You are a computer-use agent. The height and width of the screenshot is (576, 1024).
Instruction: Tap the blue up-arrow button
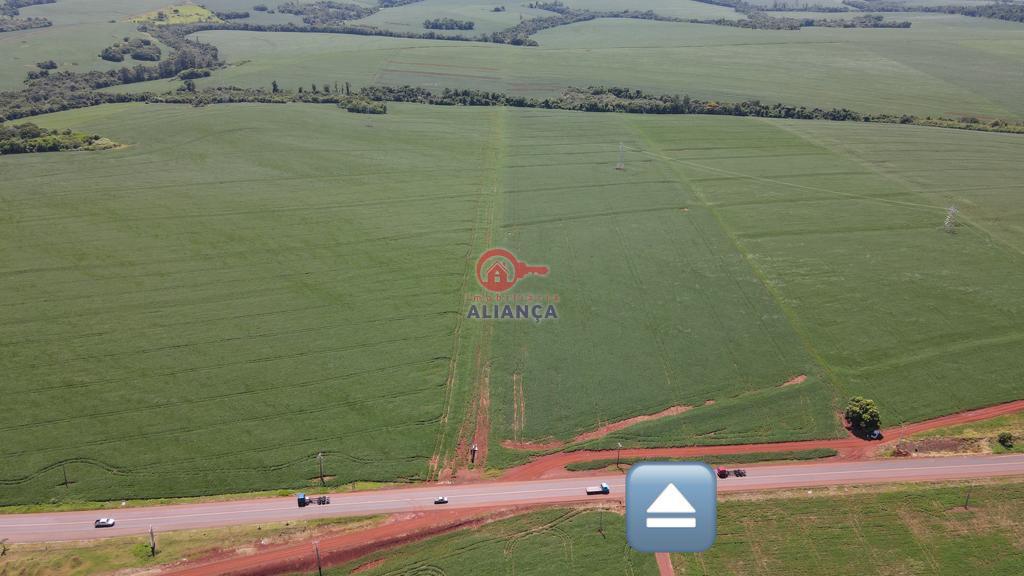coord(671,507)
